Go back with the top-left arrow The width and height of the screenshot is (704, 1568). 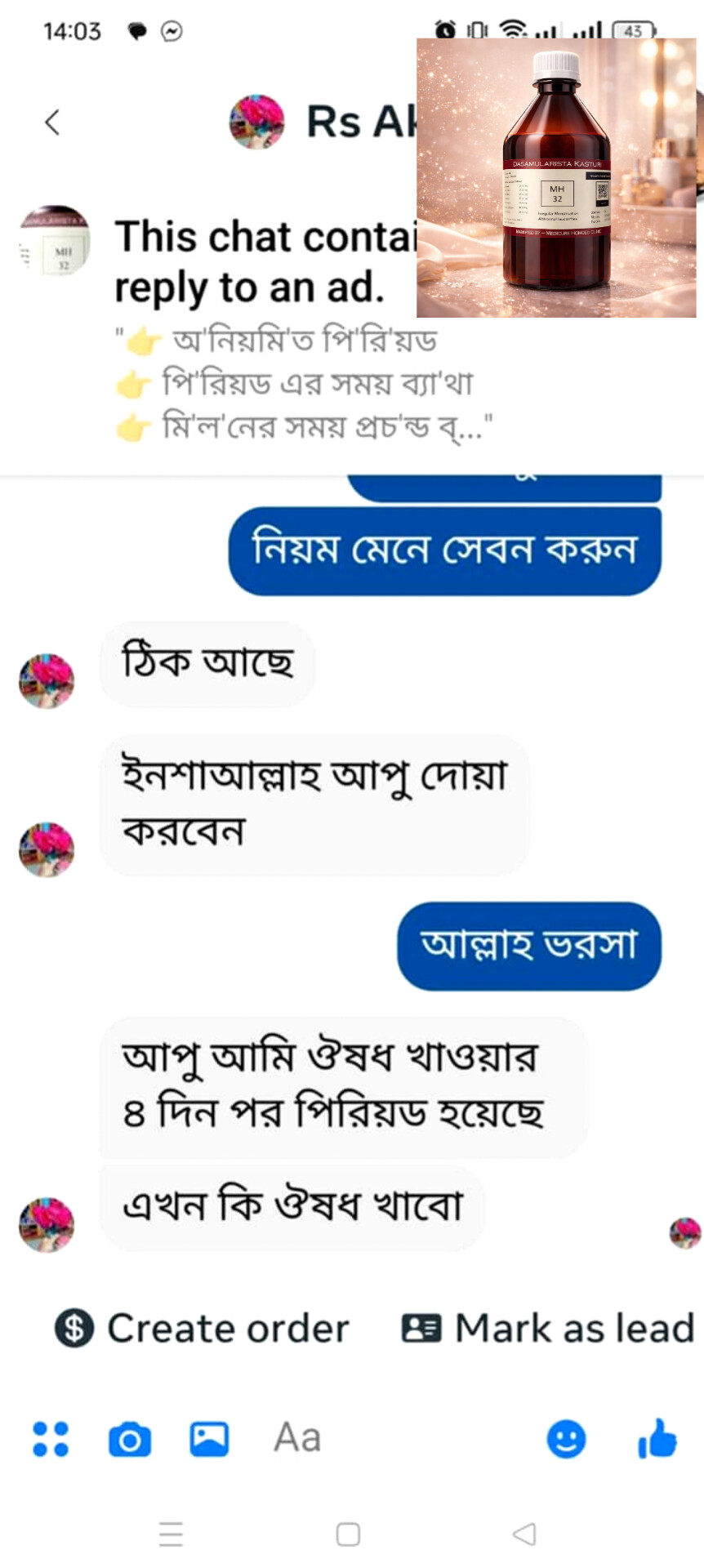52,122
